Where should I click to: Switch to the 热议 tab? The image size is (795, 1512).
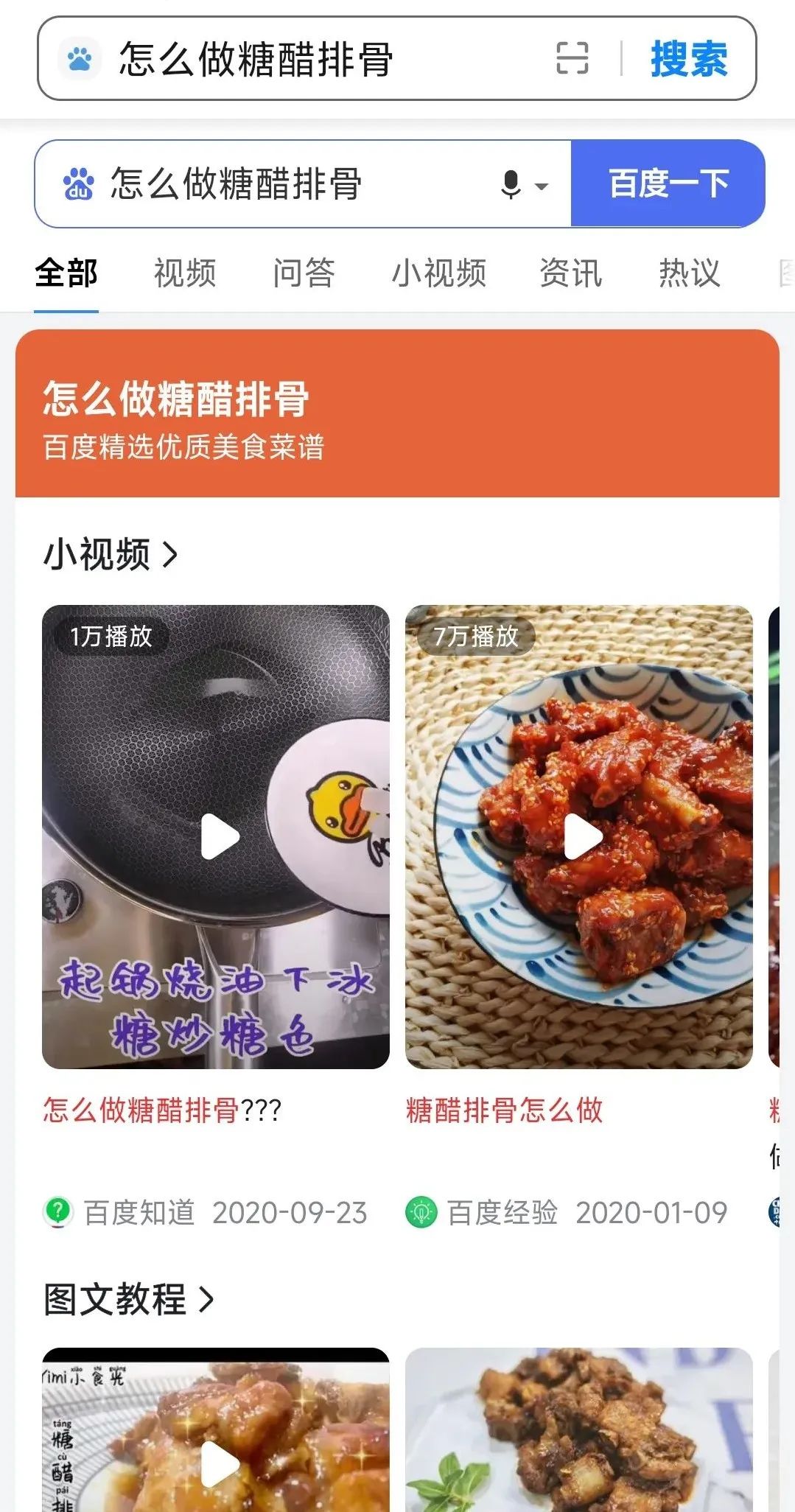[690, 274]
